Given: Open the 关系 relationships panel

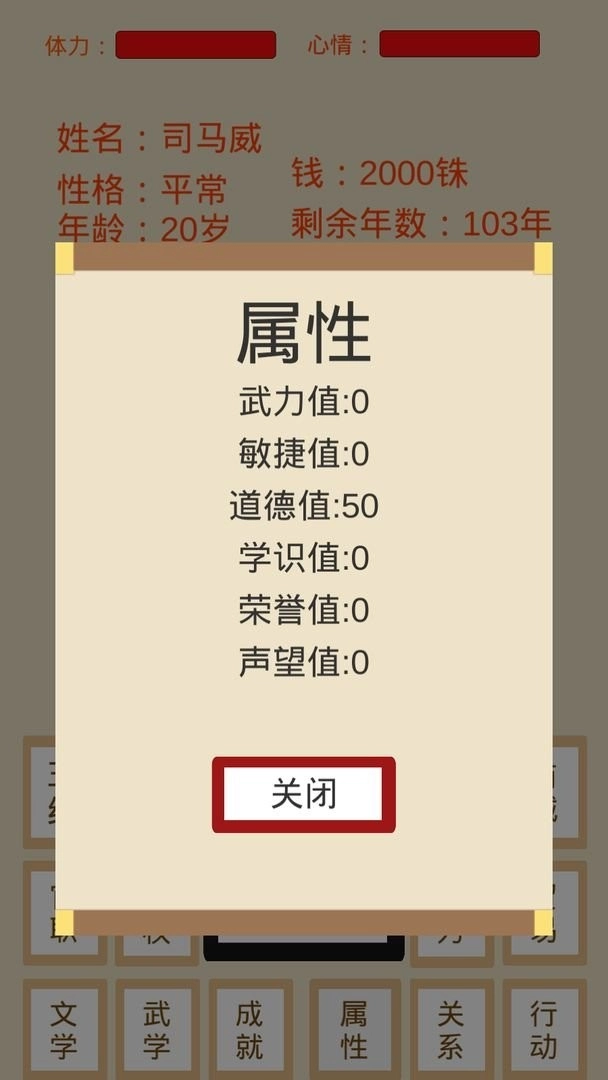Looking at the screenshot, I should [x=450, y=1029].
